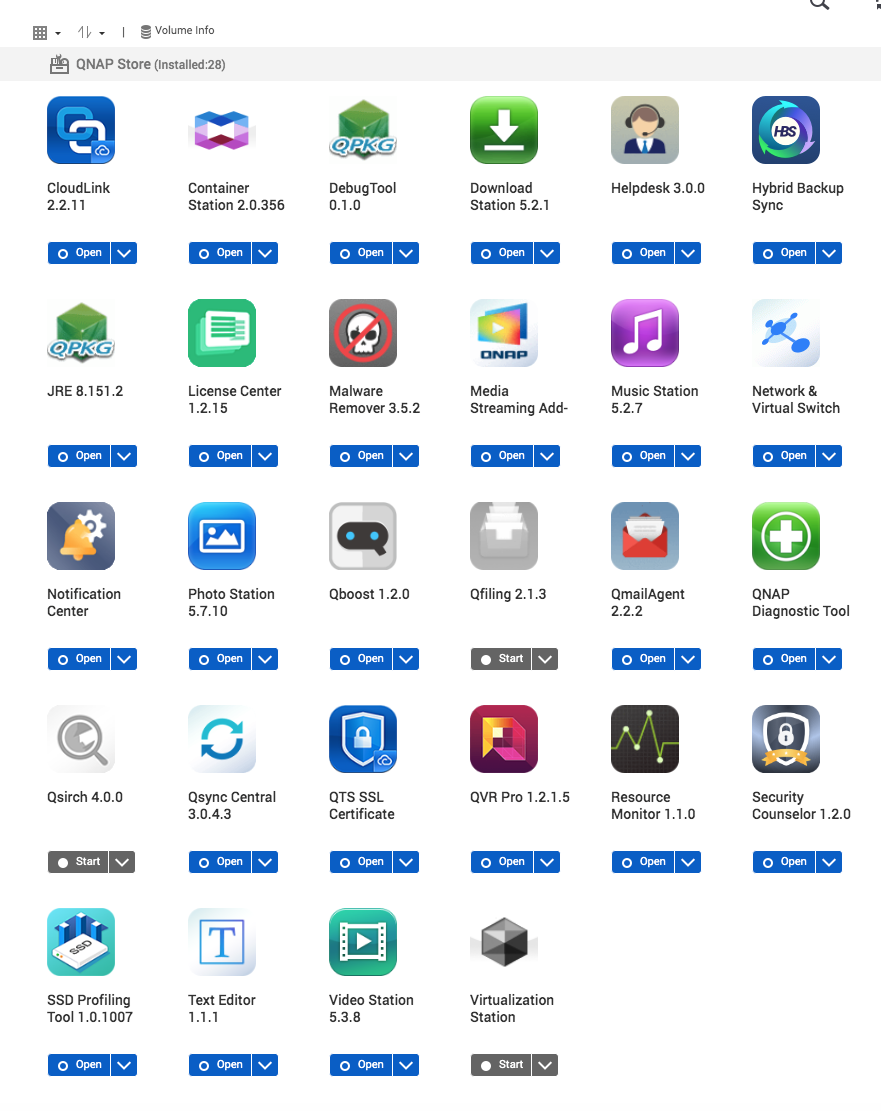Open Network & Virtual Switch
The height and width of the screenshot is (1111, 881).
pos(784,456)
